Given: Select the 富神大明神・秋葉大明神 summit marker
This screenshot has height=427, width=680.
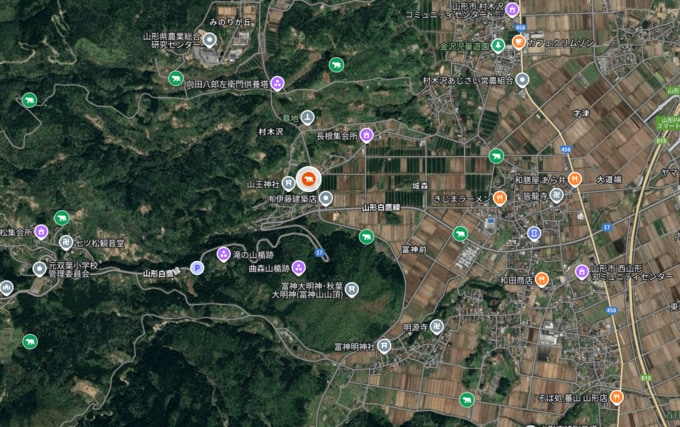Looking at the screenshot, I should pos(352,289).
